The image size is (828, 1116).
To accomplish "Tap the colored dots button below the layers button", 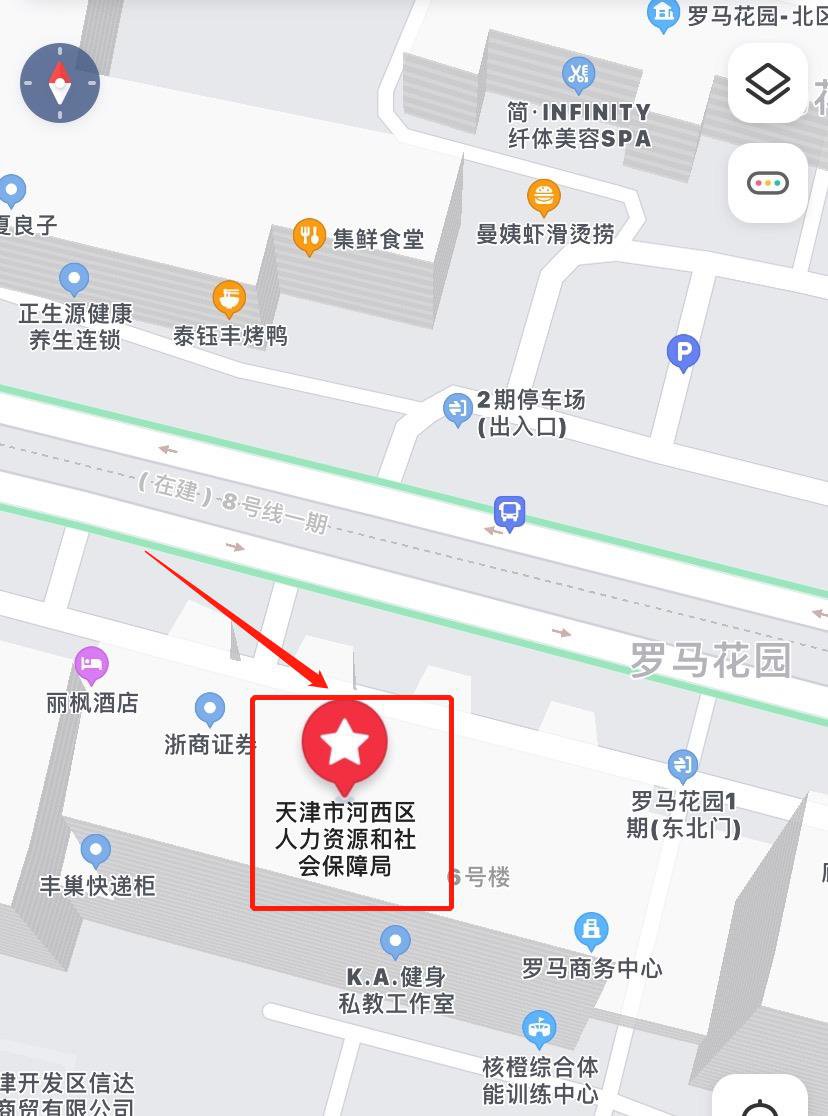I will coord(767,183).
